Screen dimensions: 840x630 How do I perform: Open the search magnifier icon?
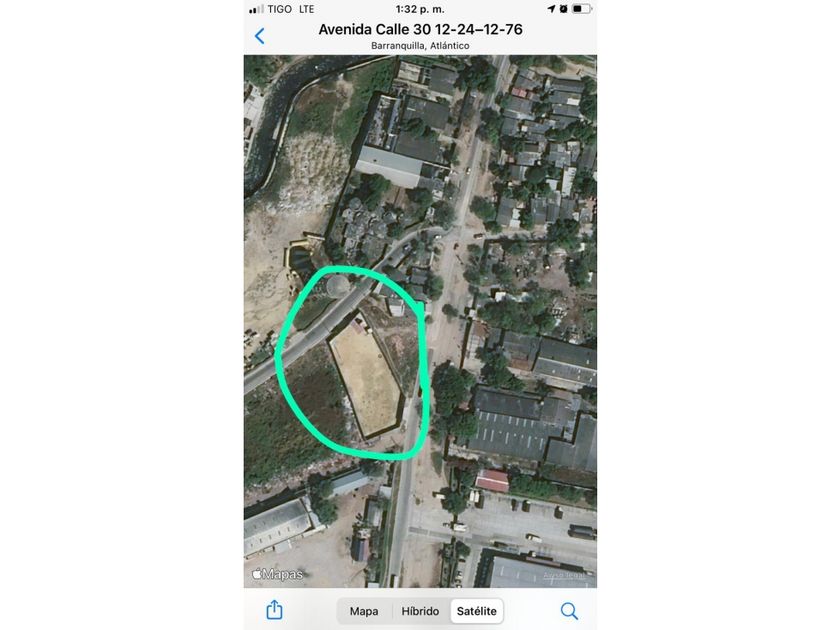coord(569,611)
